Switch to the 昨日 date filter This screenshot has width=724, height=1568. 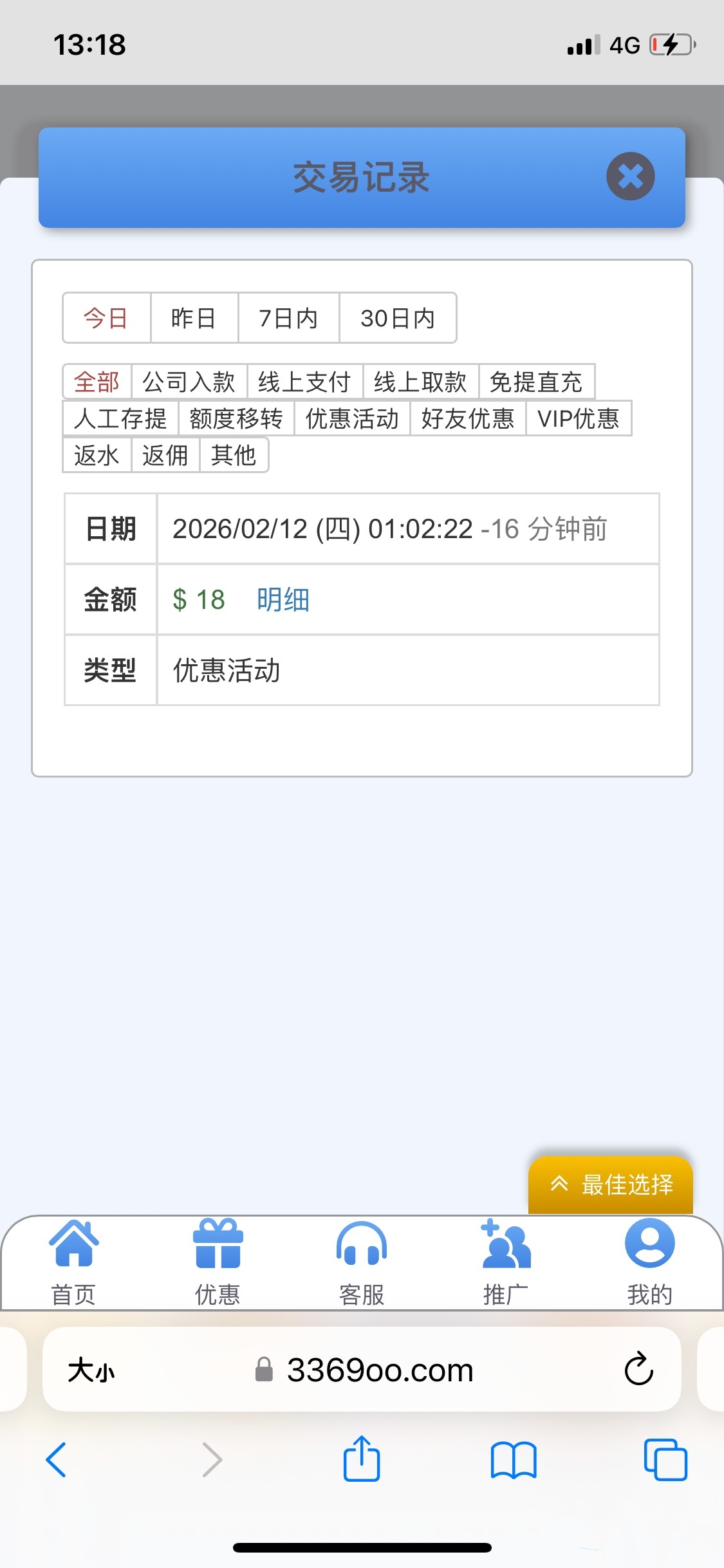[x=194, y=318]
